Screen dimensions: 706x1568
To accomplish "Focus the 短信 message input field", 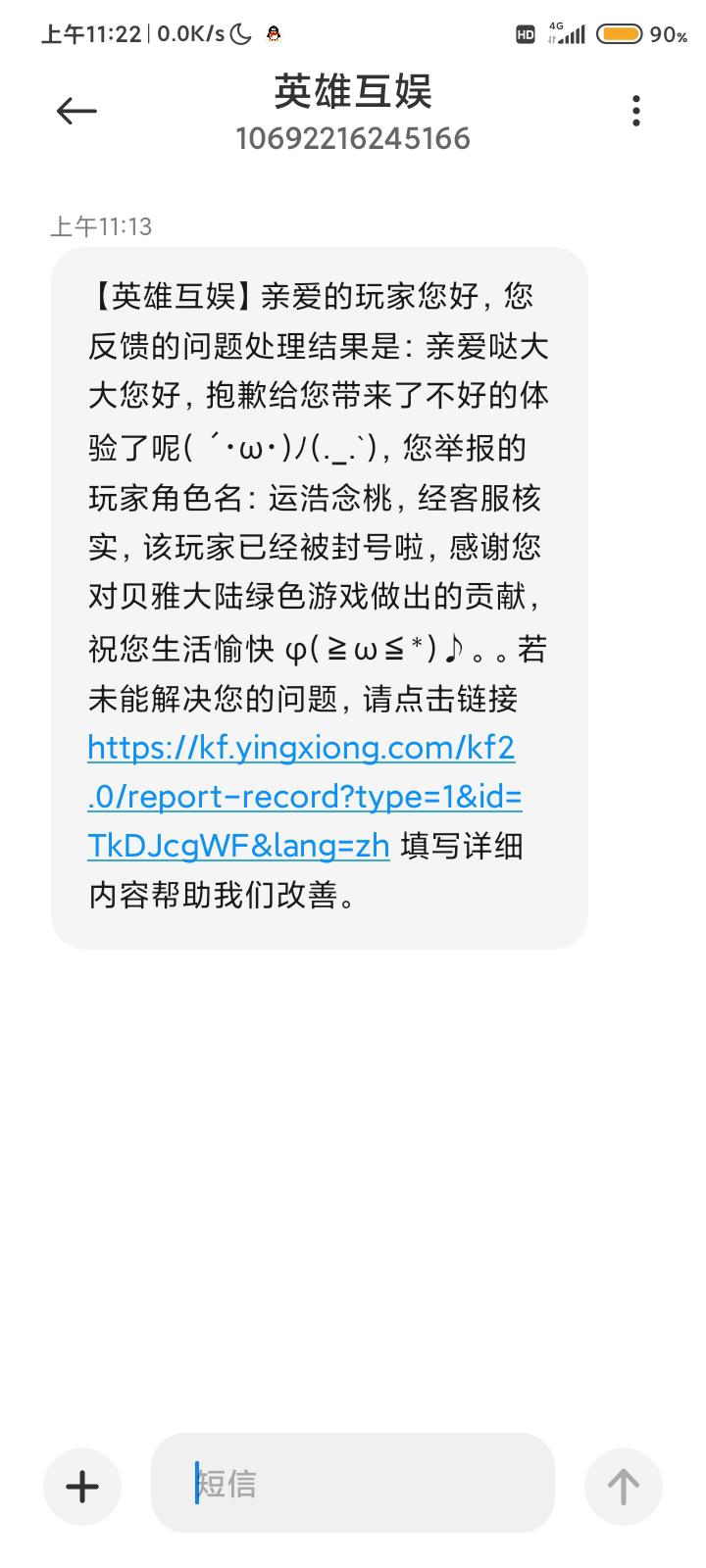I will click(x=353, y=1483).
